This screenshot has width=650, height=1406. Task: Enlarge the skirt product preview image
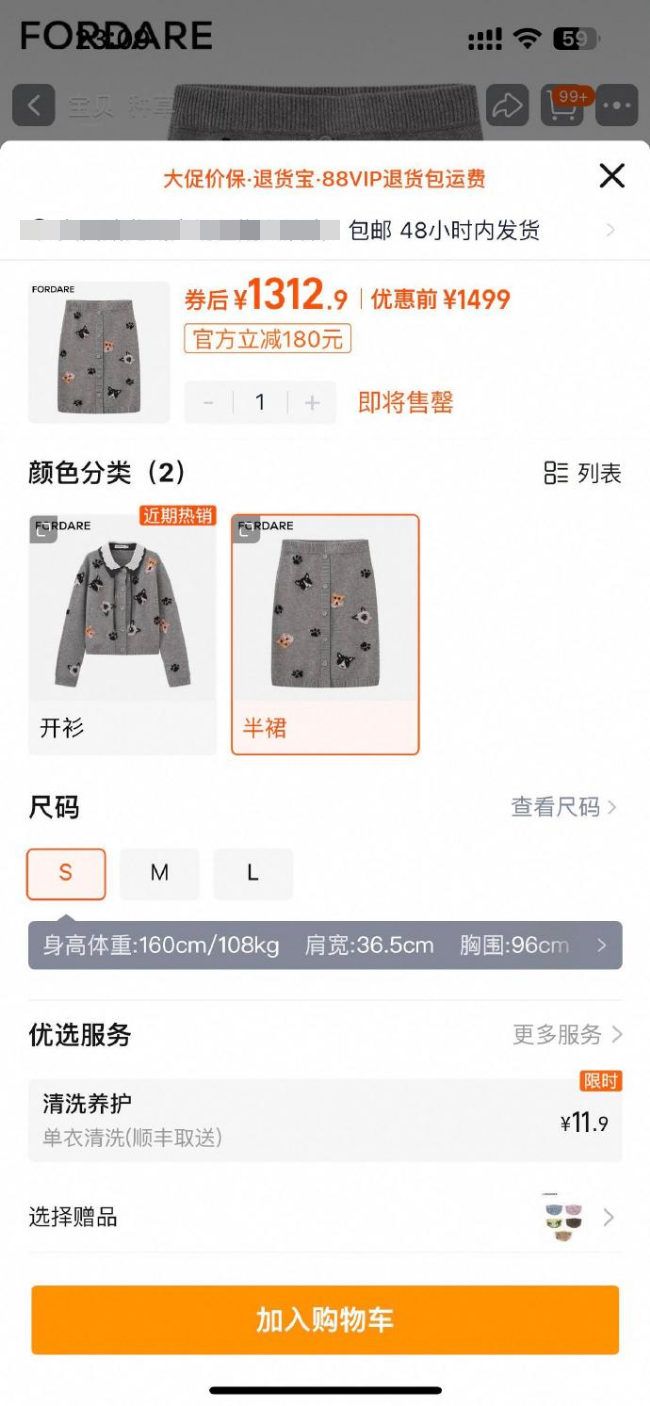click(99, 351)
